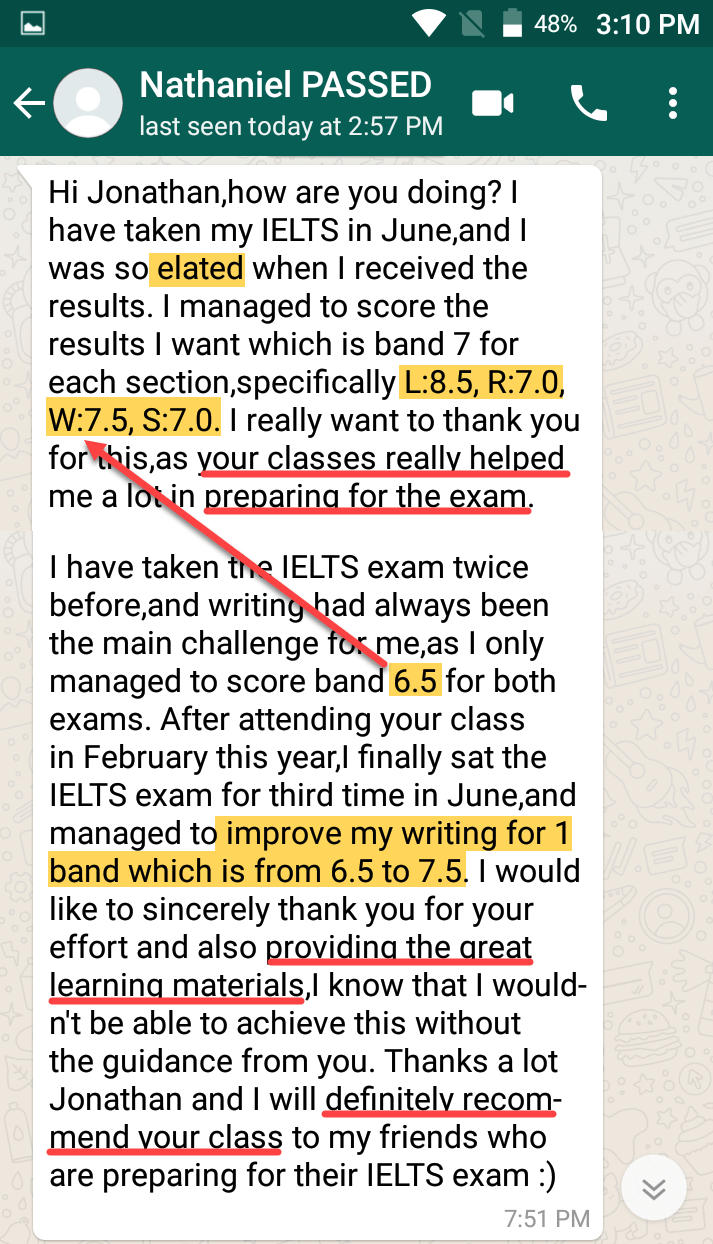The image size is (713, 1244).
Task: Start a video call with Nathaniel
Action: (493, 103)
